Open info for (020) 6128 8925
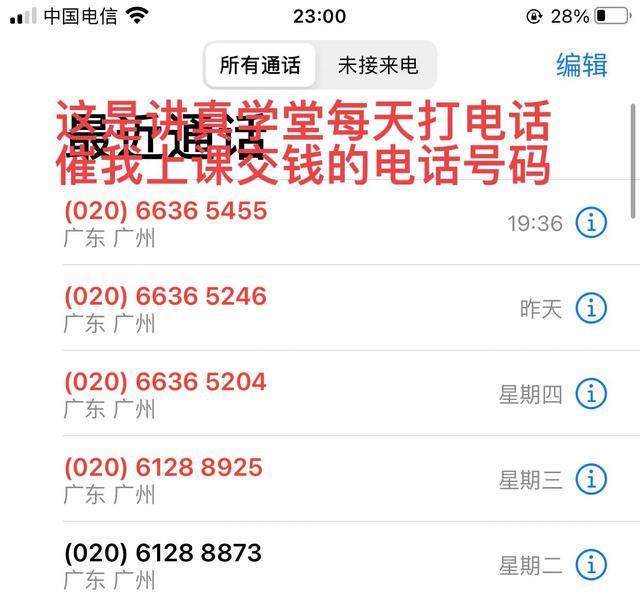Screen dimensions: 640x601 click(591, 479)
